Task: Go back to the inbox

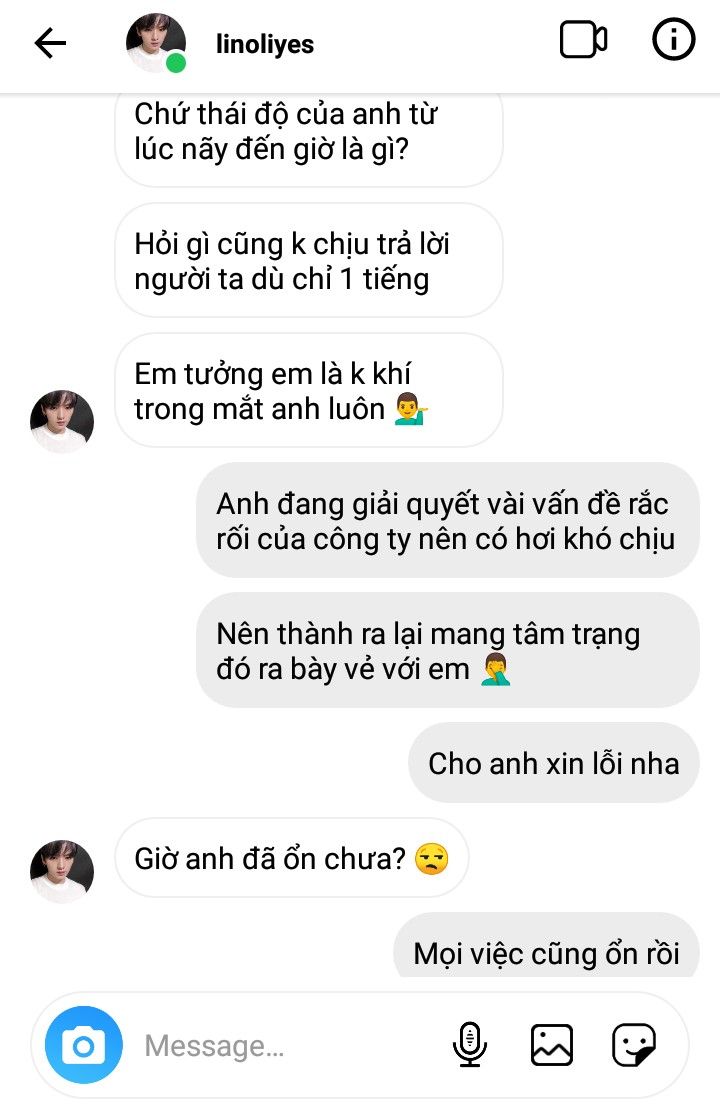Action: coord(50,43)
